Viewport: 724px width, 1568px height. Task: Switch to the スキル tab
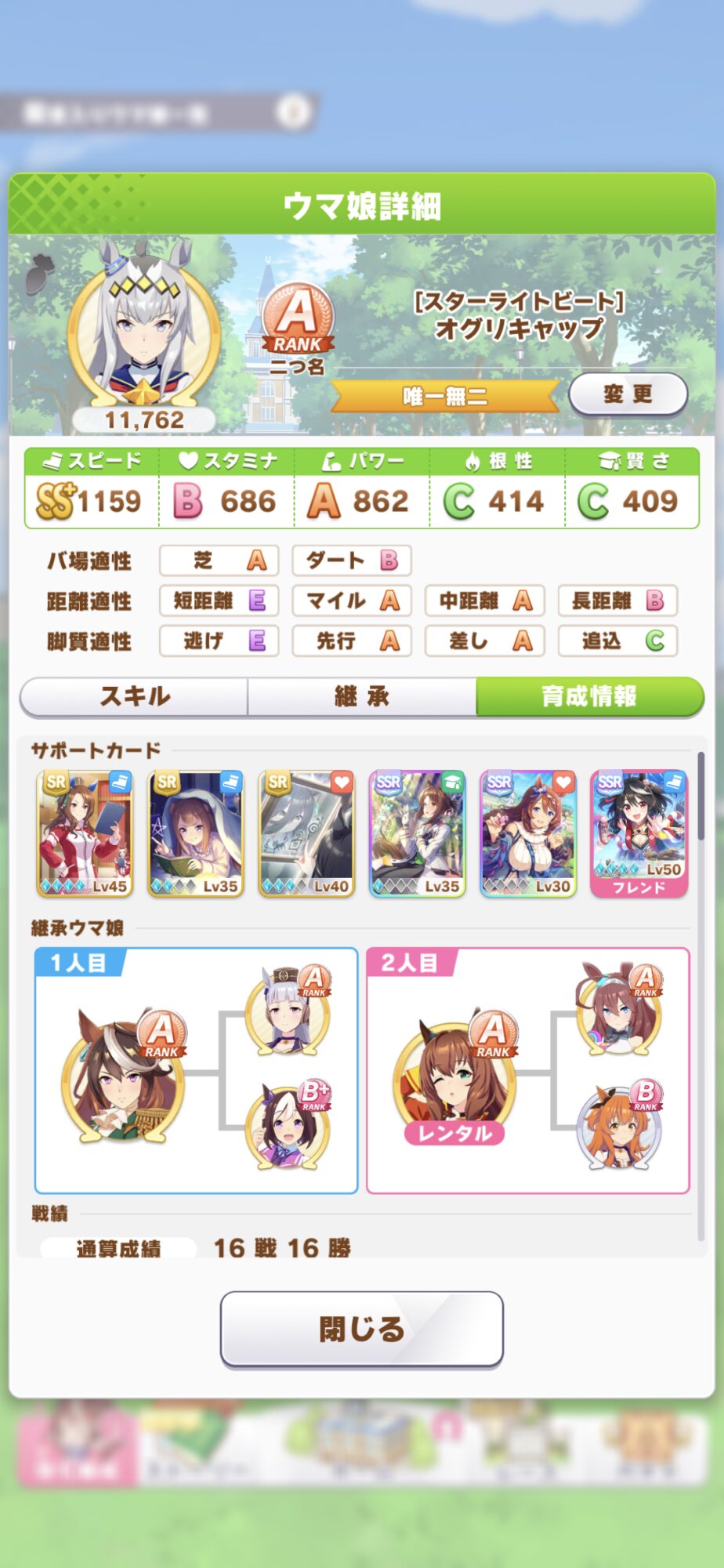tap(134, 696)
